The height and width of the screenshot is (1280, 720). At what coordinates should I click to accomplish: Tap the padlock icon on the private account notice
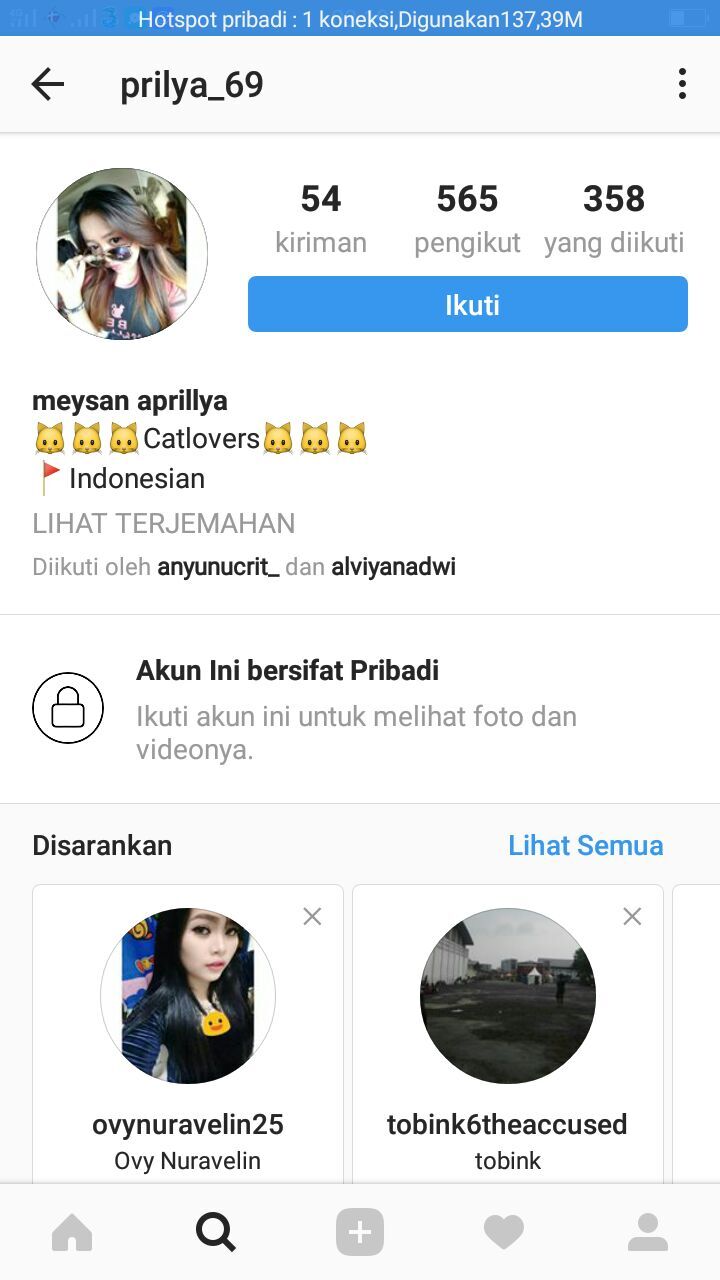pyautogui.click(x=68, y=707)
